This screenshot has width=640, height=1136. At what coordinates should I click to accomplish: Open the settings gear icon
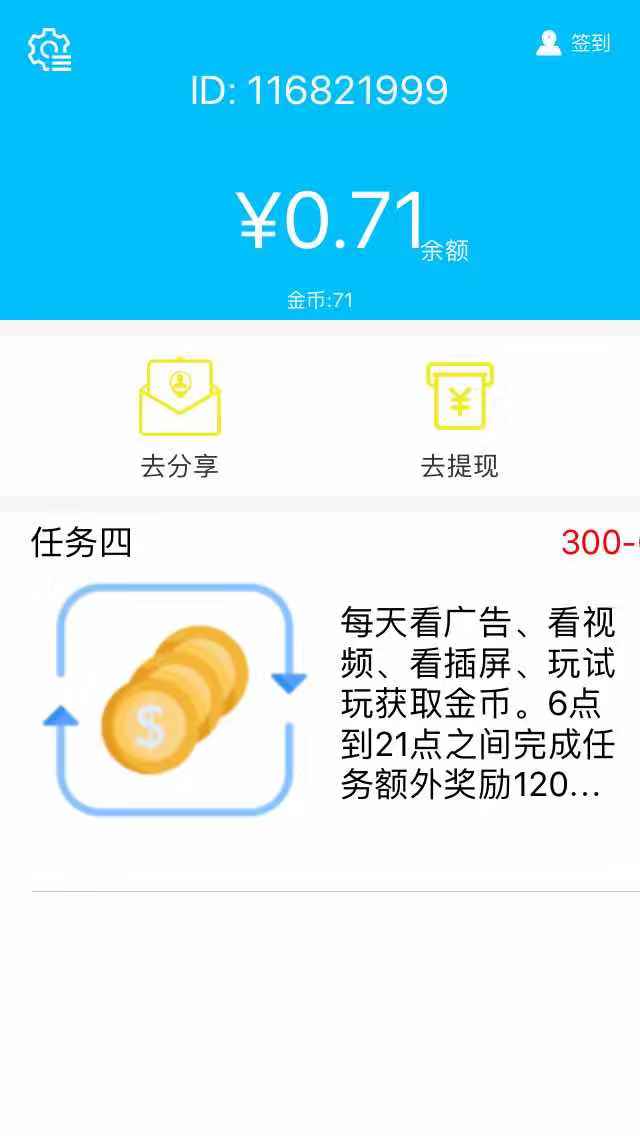point(49,50)
